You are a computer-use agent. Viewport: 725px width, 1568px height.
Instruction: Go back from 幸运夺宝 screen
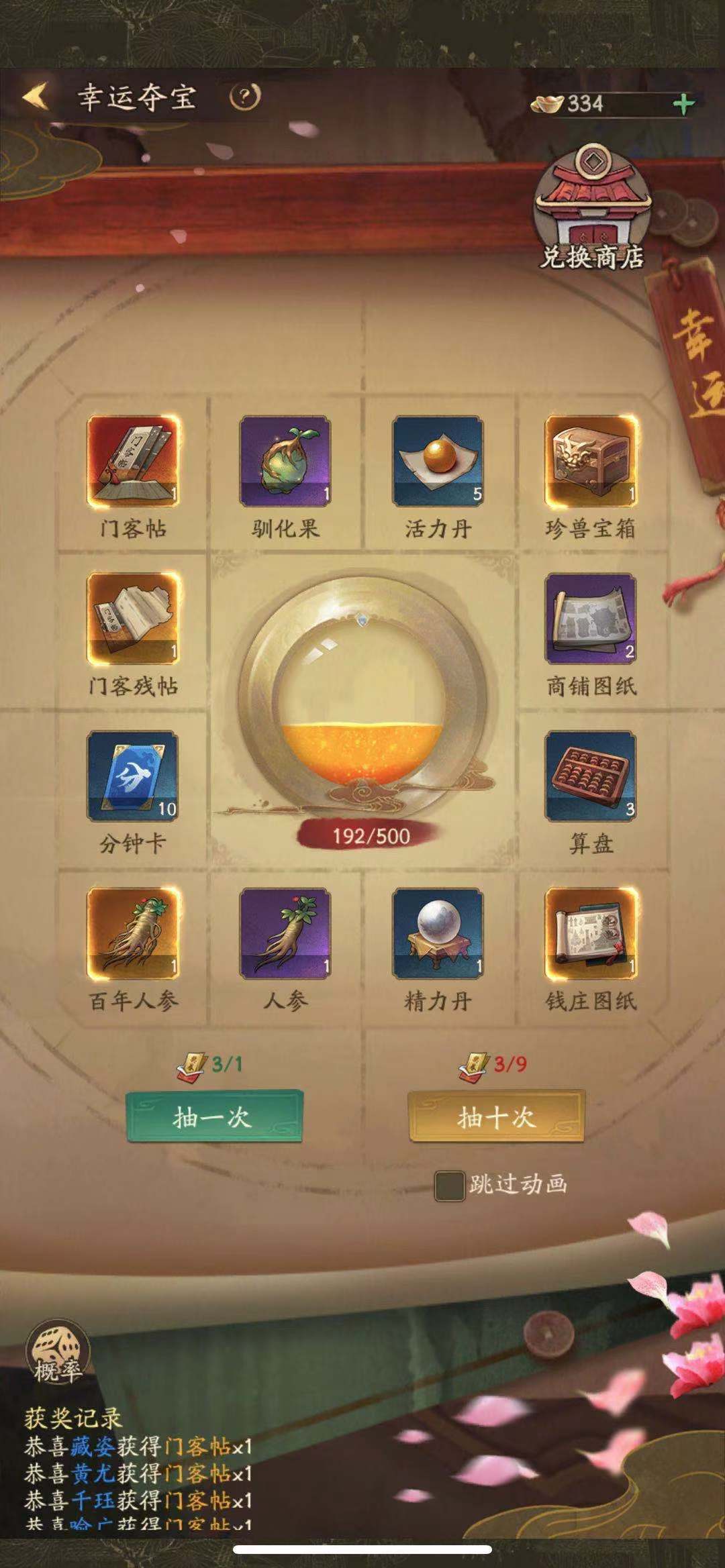(x=36, y=97)
